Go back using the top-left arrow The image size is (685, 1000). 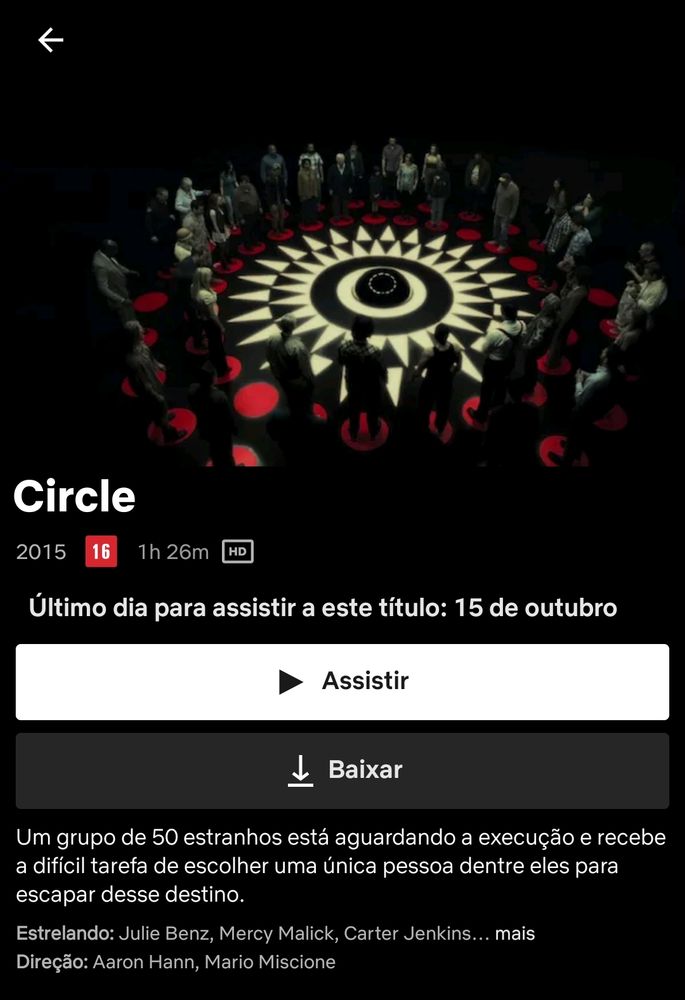(50, 40)
